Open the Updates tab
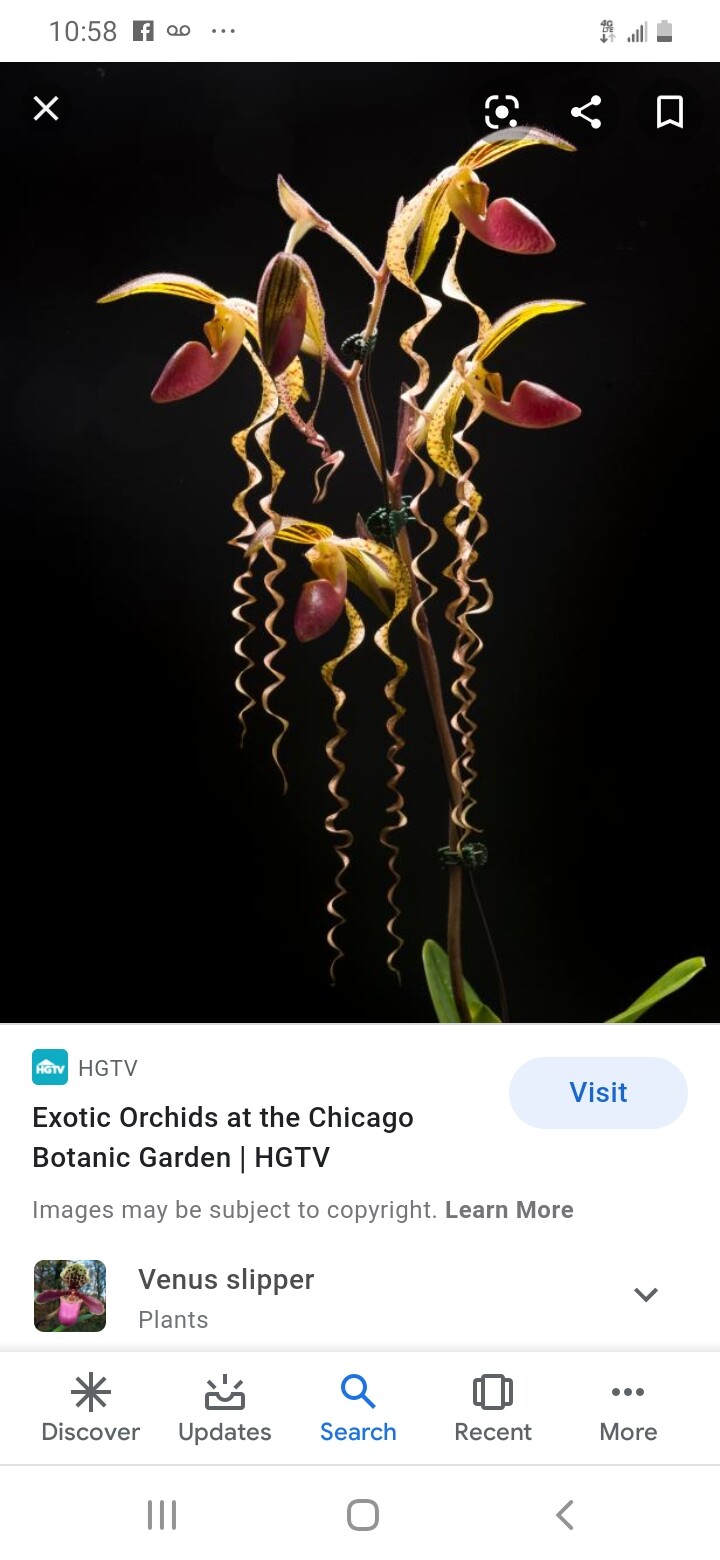This screenshot has width=720, height=1560. pos(224,1408)
